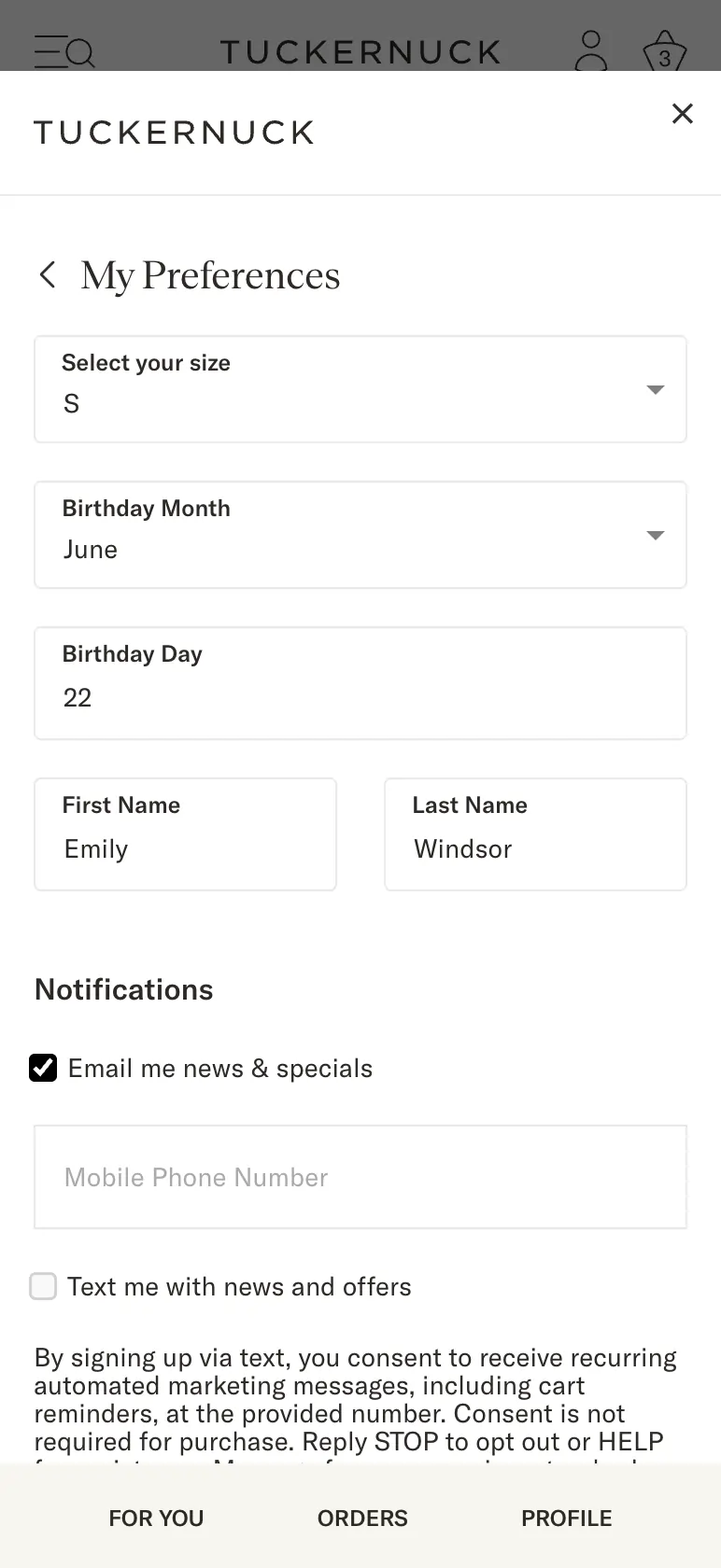The width and height of the screenshot is (721, 1568).
Task: Check Text me with news and offers
Action: click(43, 1286)
